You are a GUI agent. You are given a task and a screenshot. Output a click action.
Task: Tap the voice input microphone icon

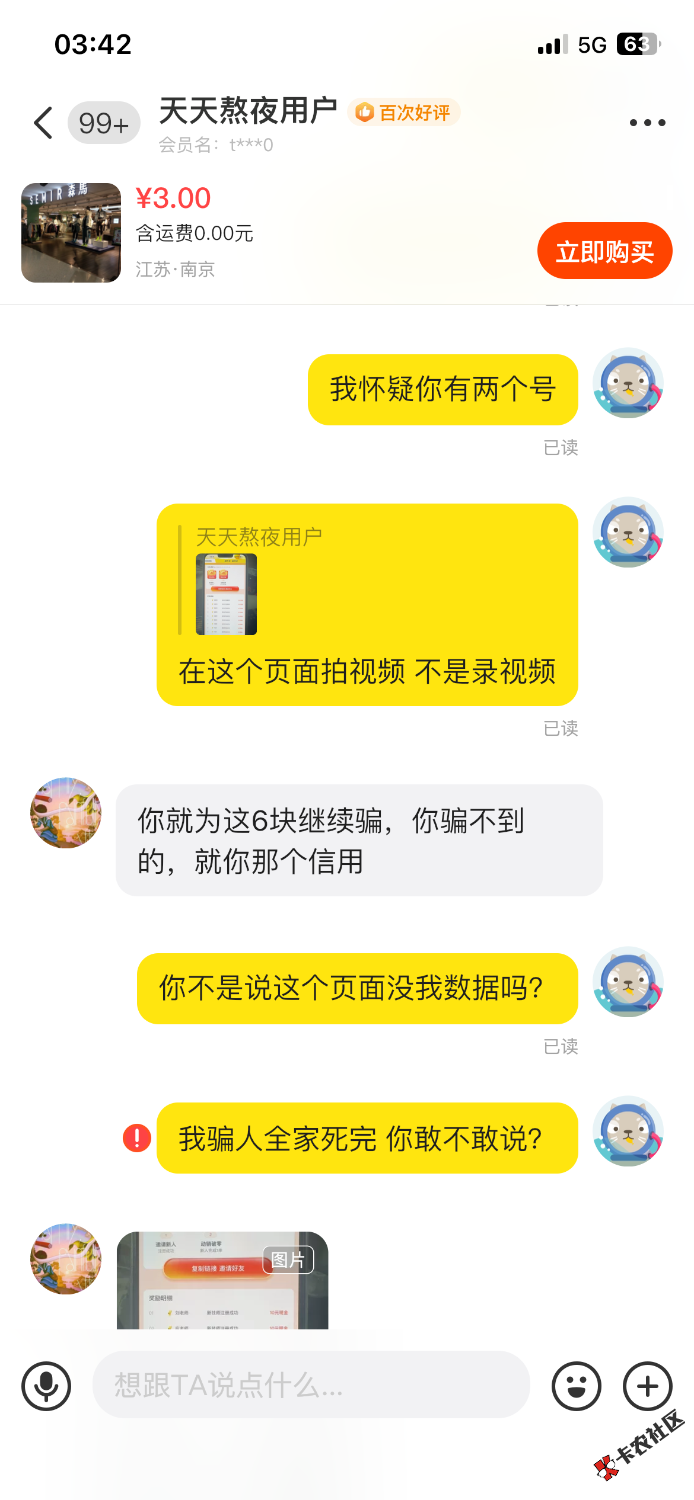tap(46, 1386)
